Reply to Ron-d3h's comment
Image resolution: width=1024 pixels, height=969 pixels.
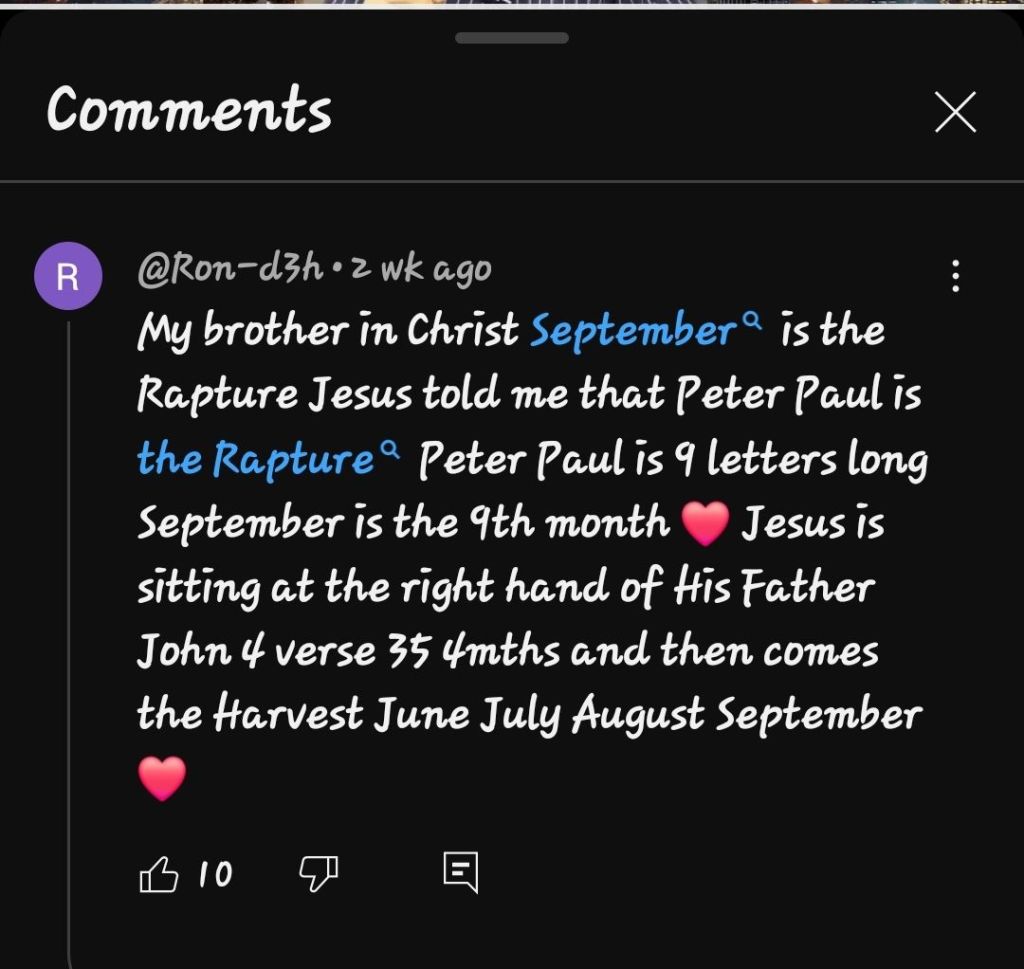(460, 873)
